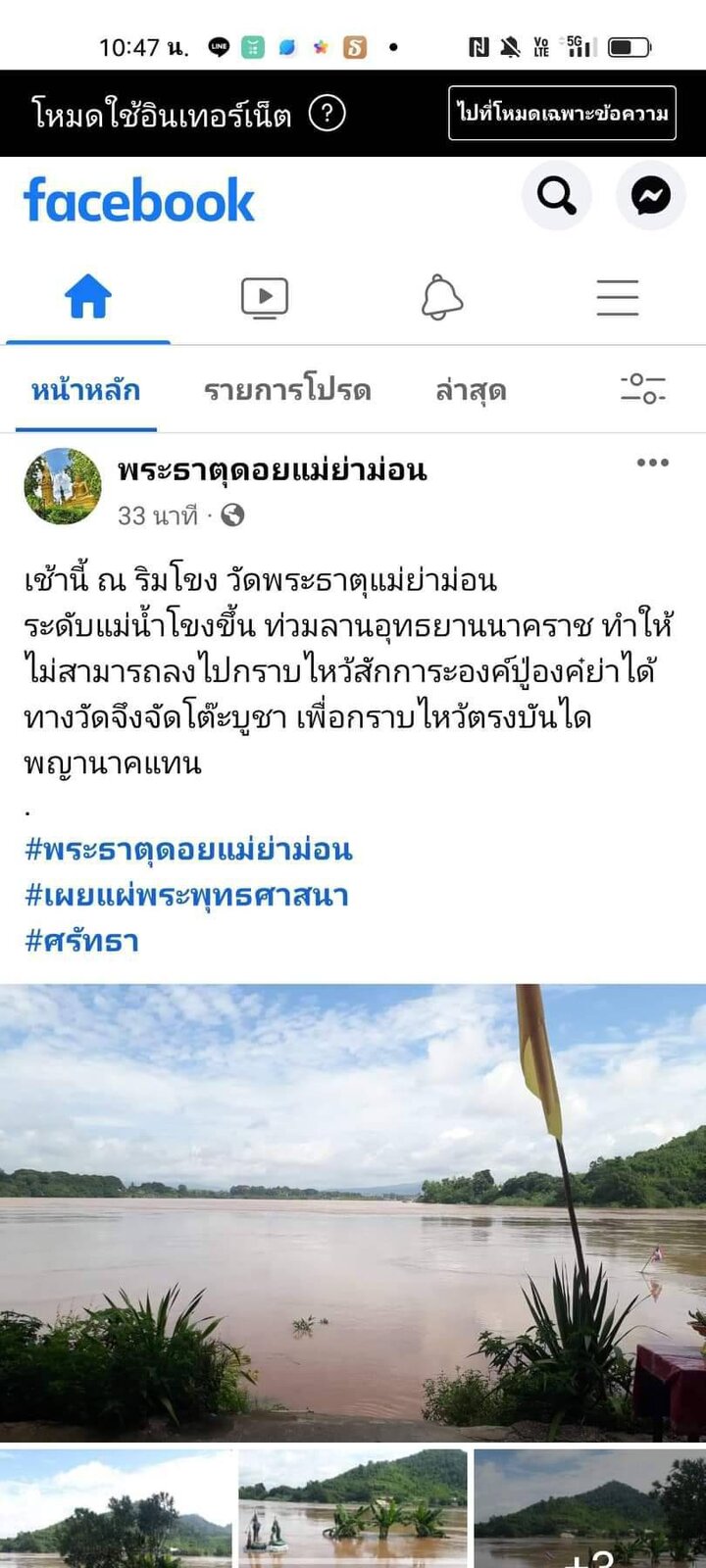Open hashtag #เผยแผ่พระพุทธศาสนา
The height and width of the screenshot is (1568, 706).
[x=186, y=895]
